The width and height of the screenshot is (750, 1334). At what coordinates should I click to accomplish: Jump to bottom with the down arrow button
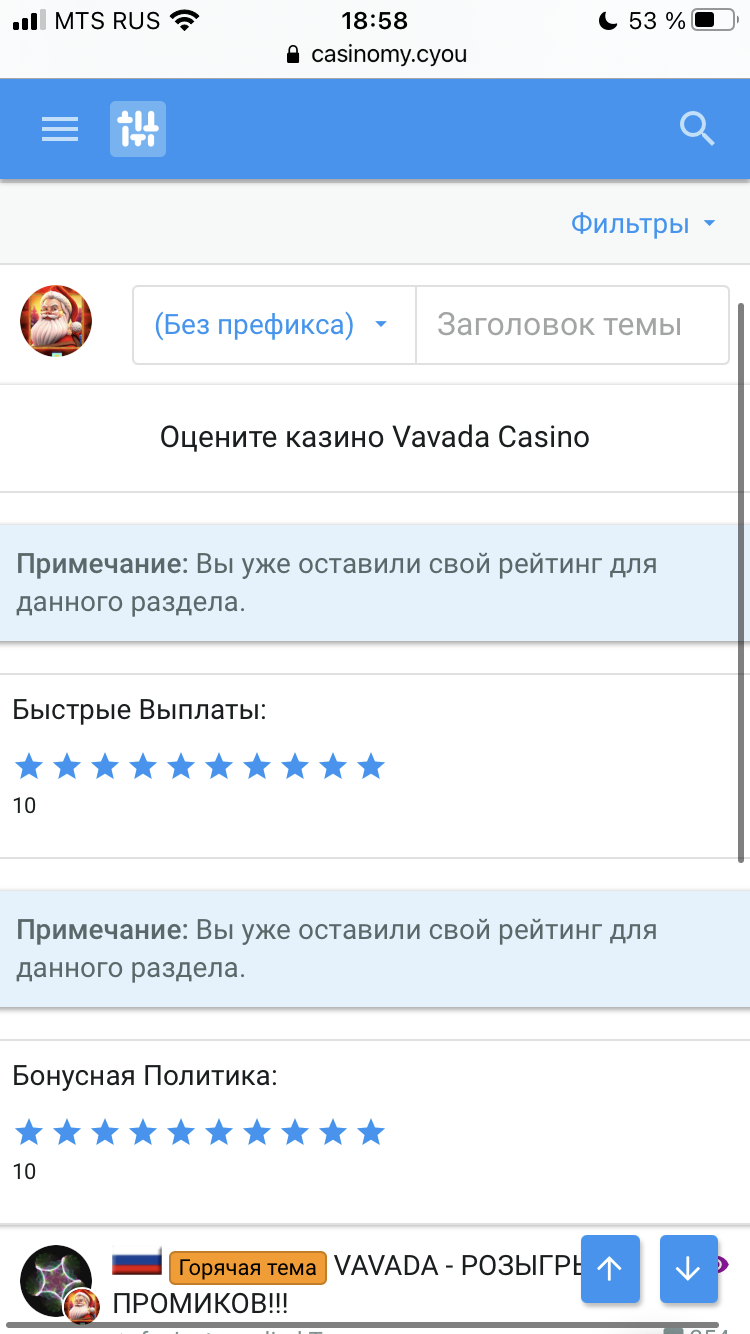pos(688,1268)
